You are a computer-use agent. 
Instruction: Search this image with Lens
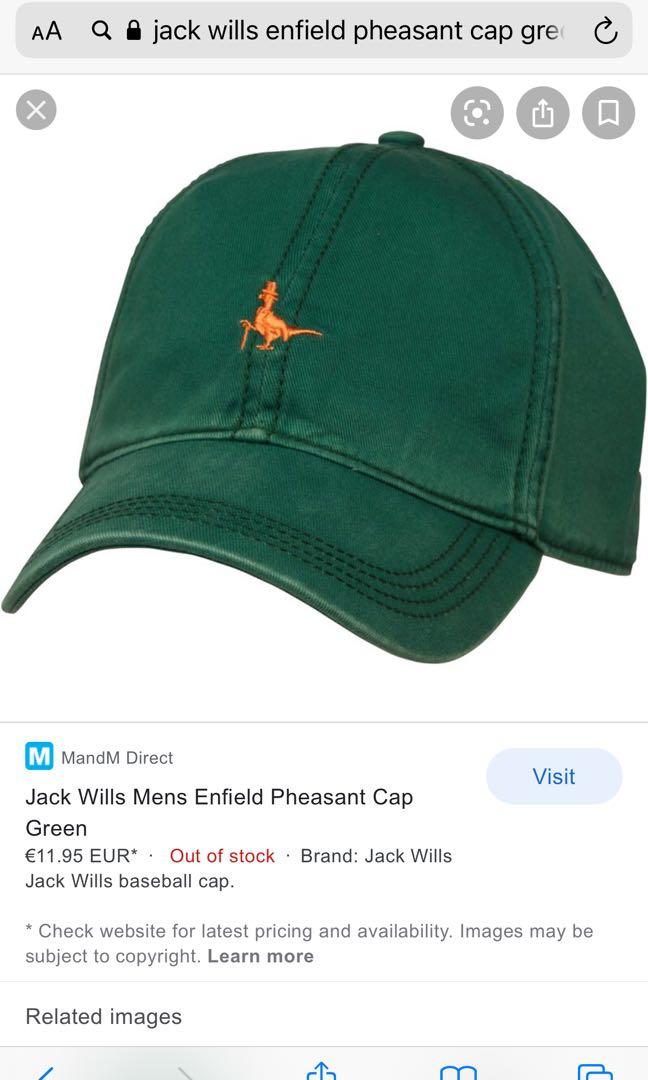coord(477,113)
